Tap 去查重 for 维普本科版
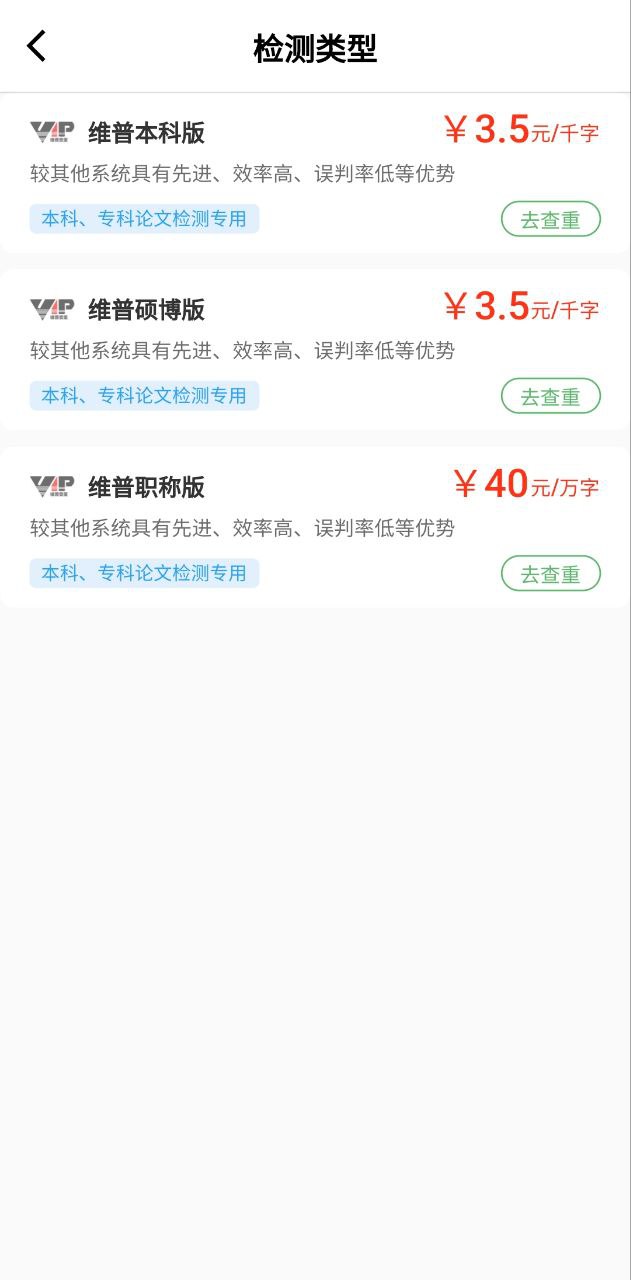 coord(550,220)
